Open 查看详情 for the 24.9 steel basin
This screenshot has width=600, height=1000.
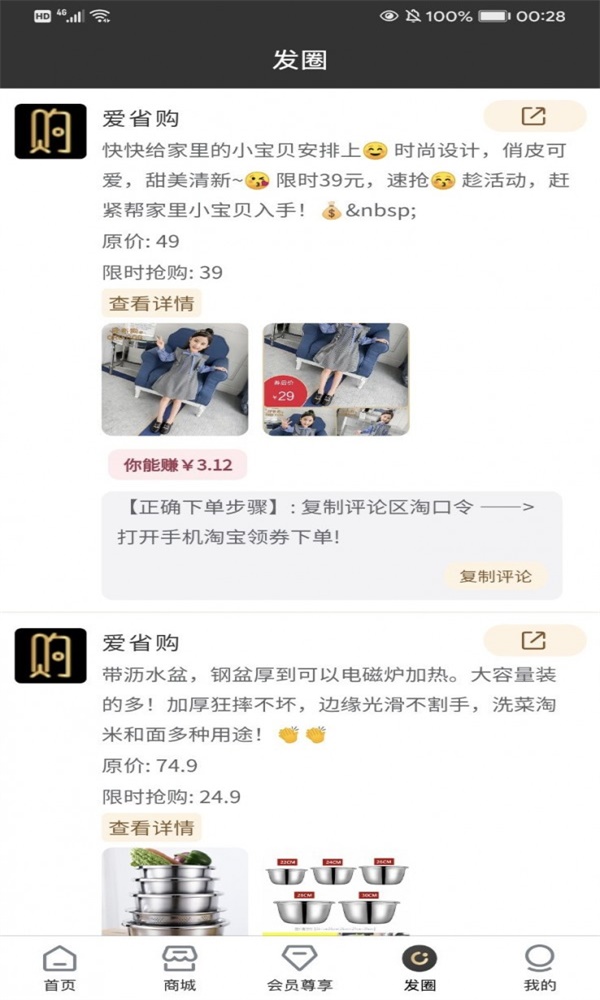151,827
